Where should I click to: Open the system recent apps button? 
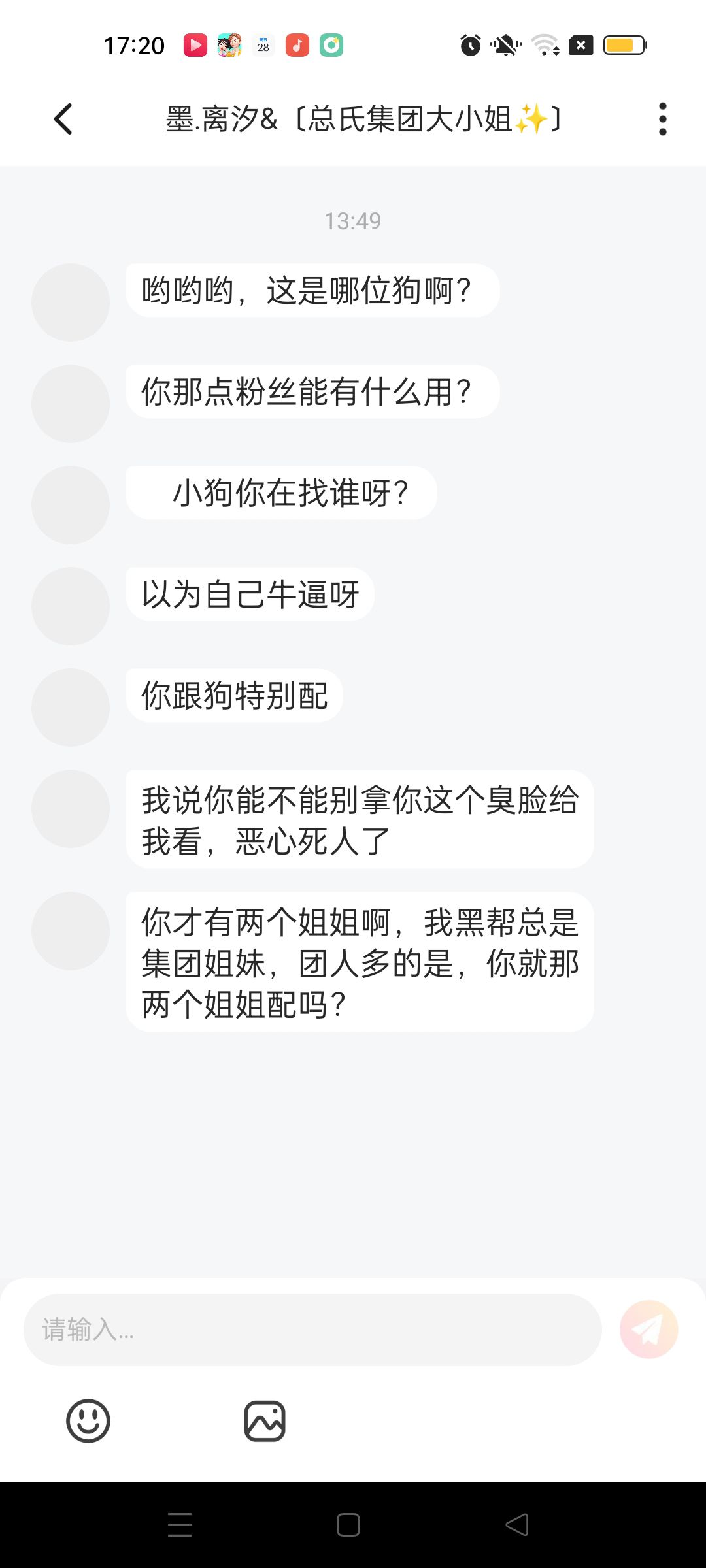(180, 1525)
